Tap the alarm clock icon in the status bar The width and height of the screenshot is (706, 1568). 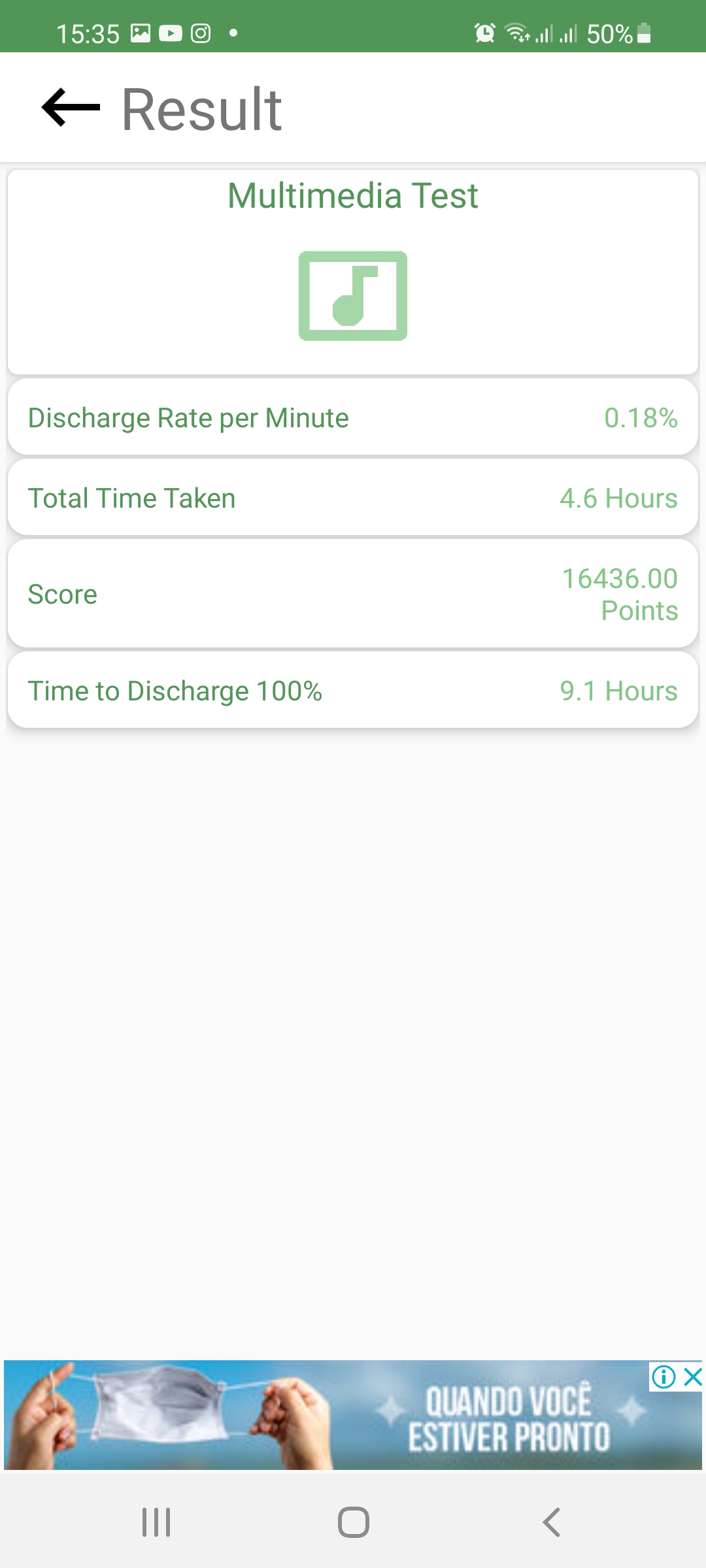click(x=484, y=33)
